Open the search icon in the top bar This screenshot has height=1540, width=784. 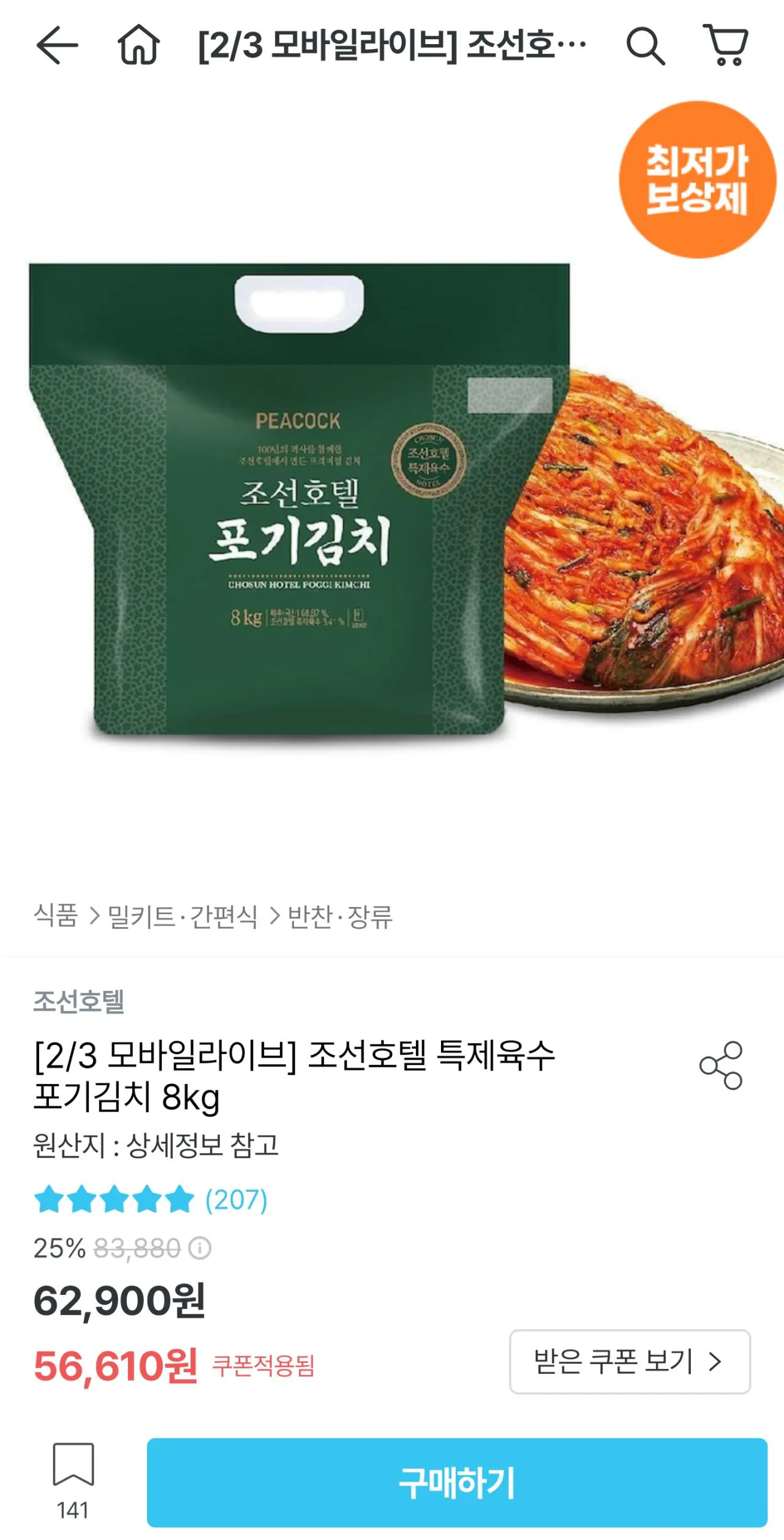tap(649, 47)
